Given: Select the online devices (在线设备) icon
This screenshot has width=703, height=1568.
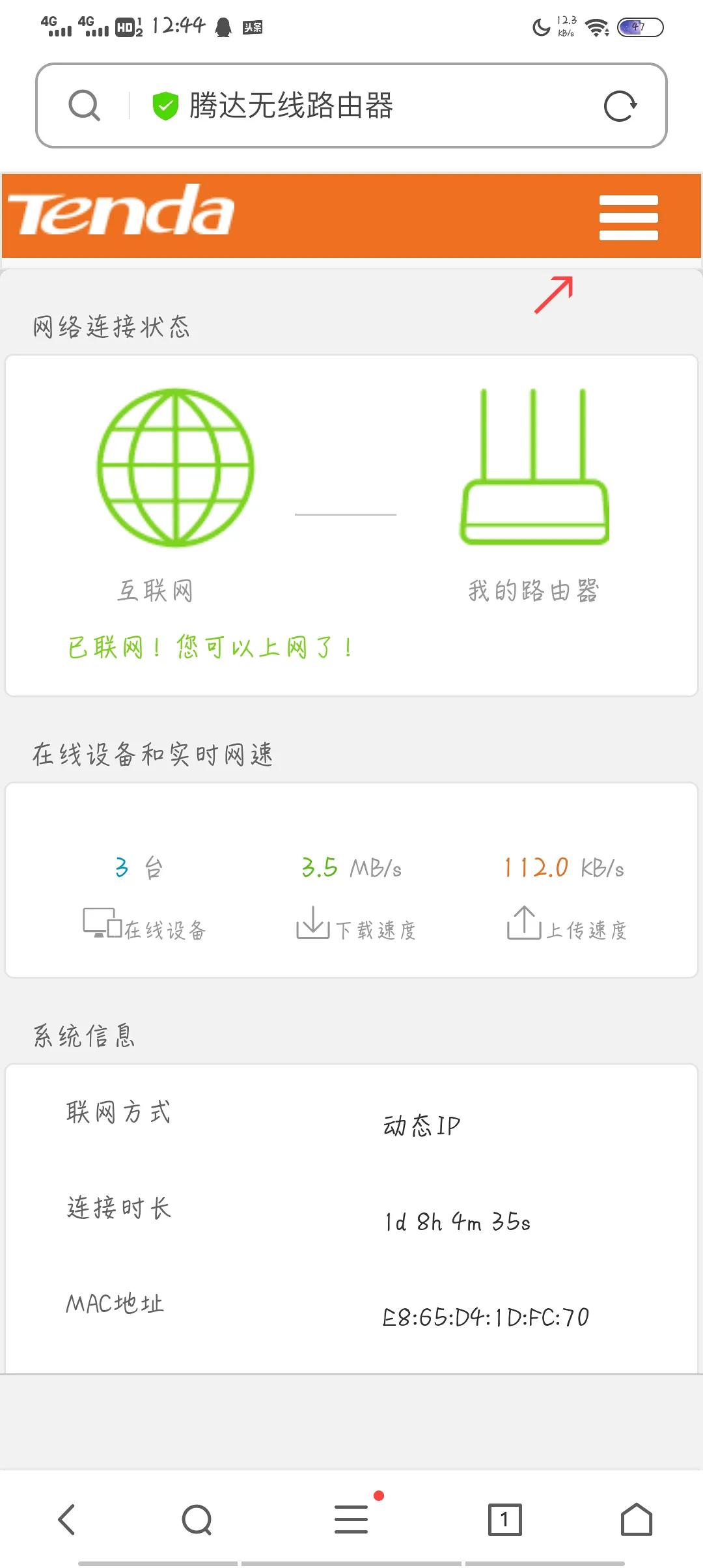Looking at the screenshot, I should 101,921.
